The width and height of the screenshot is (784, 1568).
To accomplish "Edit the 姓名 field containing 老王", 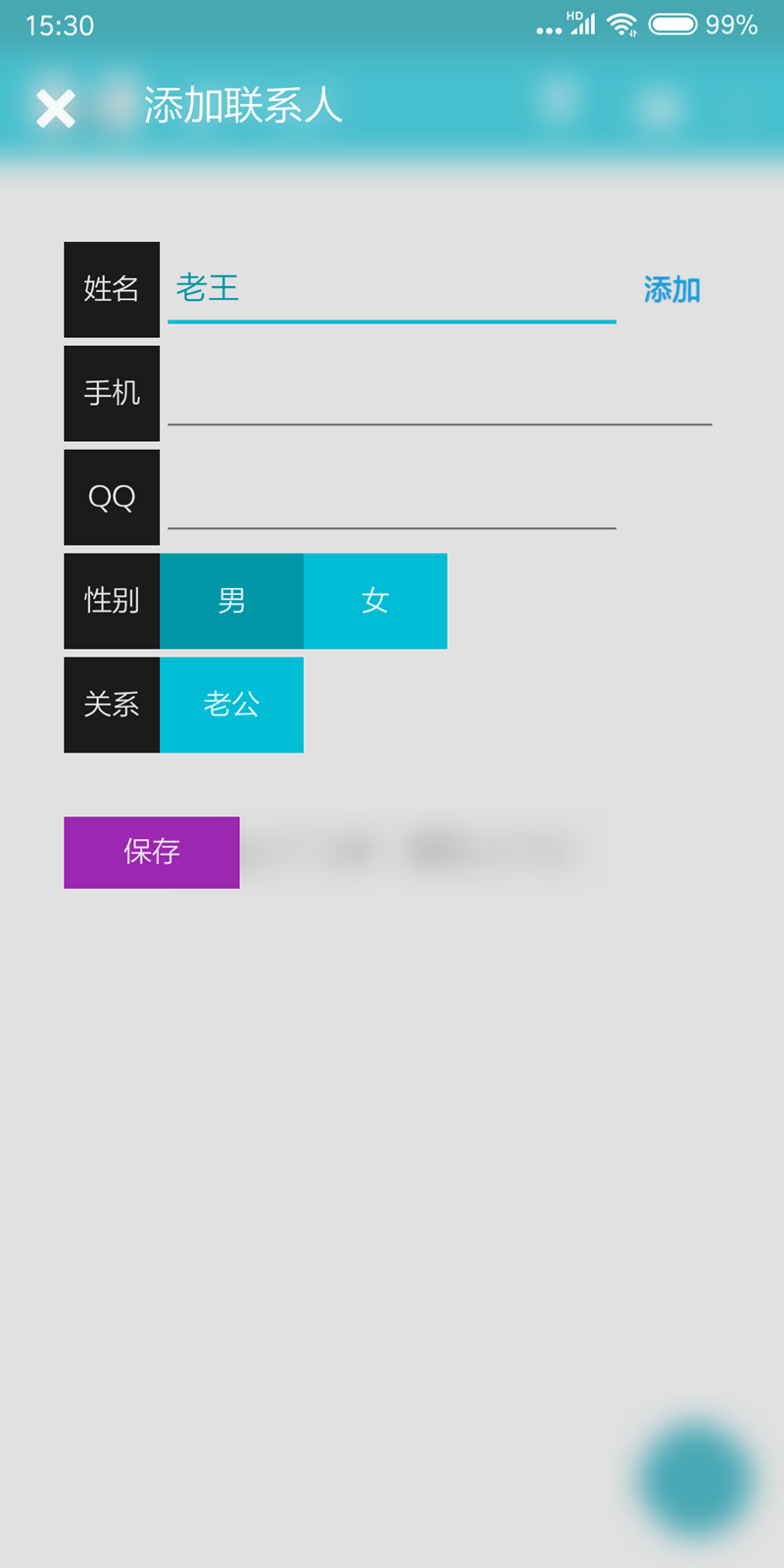I will point(392,289).
